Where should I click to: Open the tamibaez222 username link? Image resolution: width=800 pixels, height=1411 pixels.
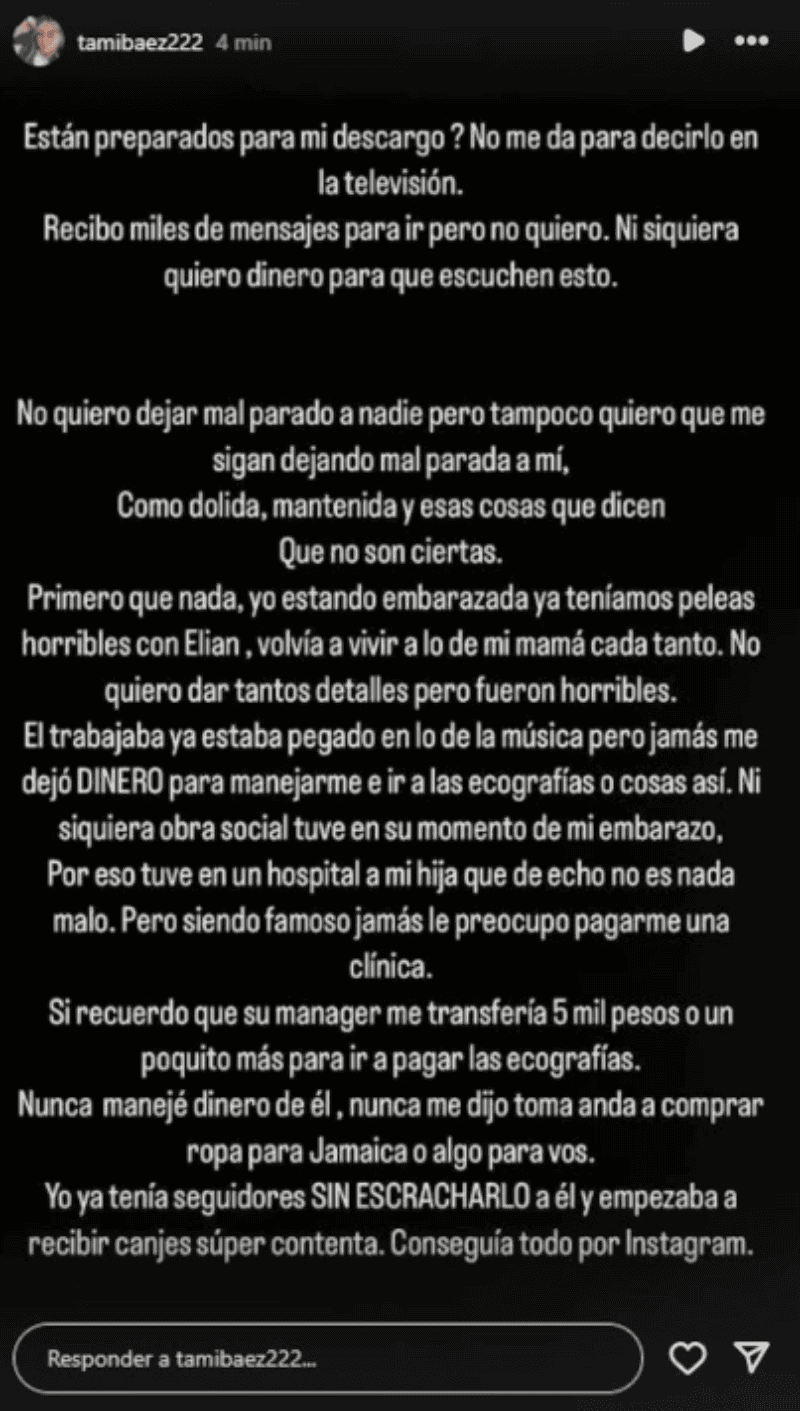pyautogui.click(x=139, y=43)
